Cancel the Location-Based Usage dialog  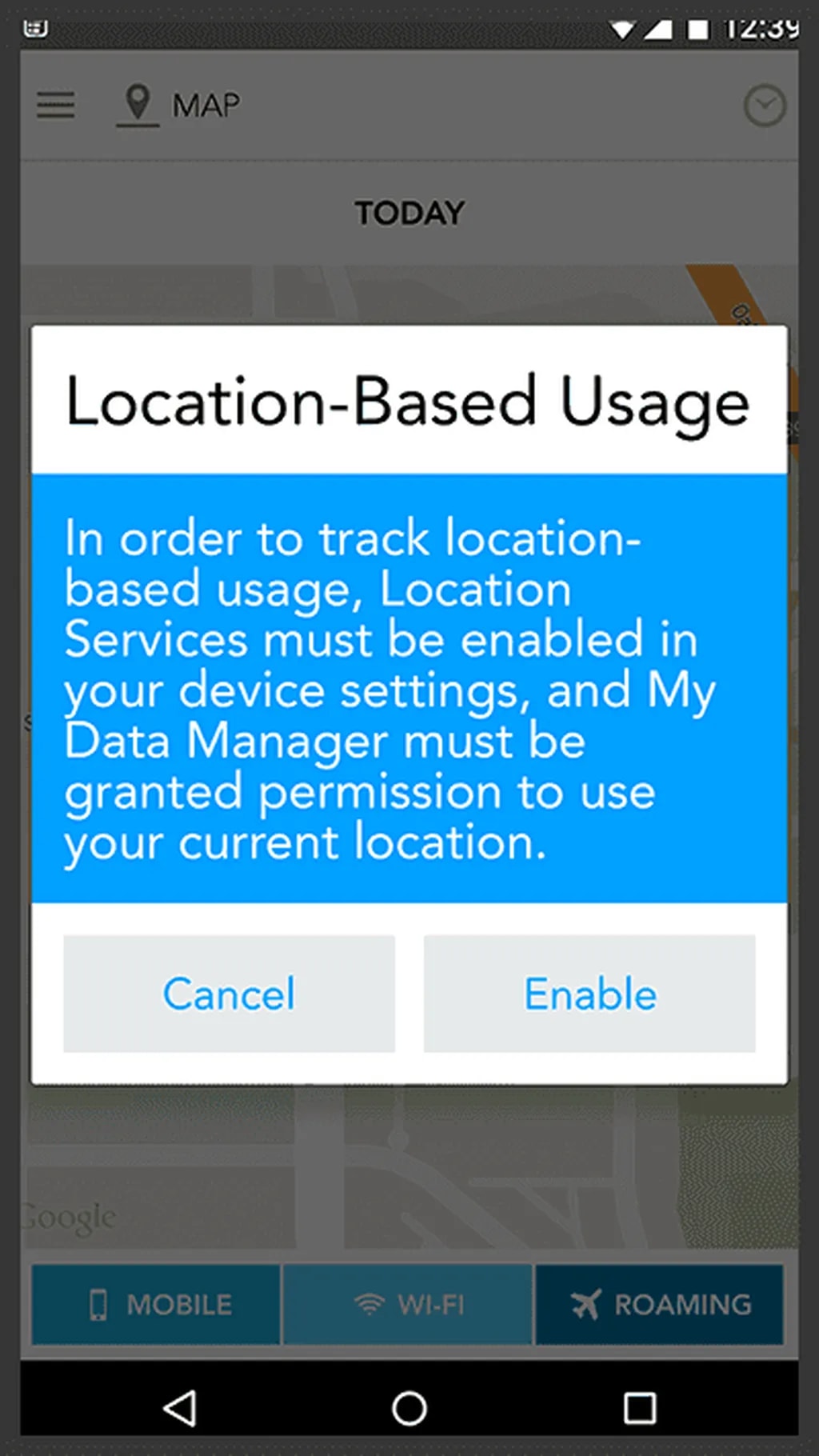click(229, 994)
